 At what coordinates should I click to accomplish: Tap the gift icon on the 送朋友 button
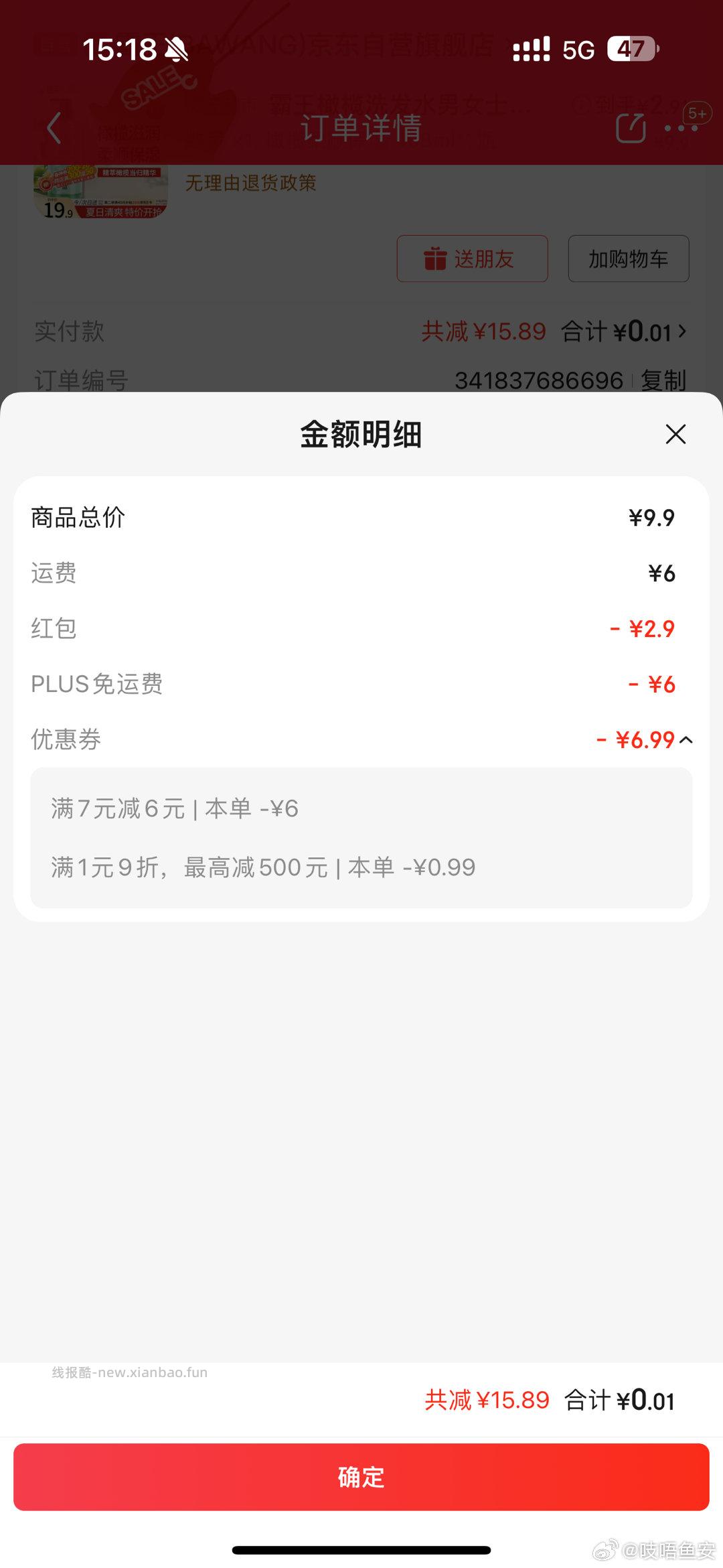click(436, 259)
